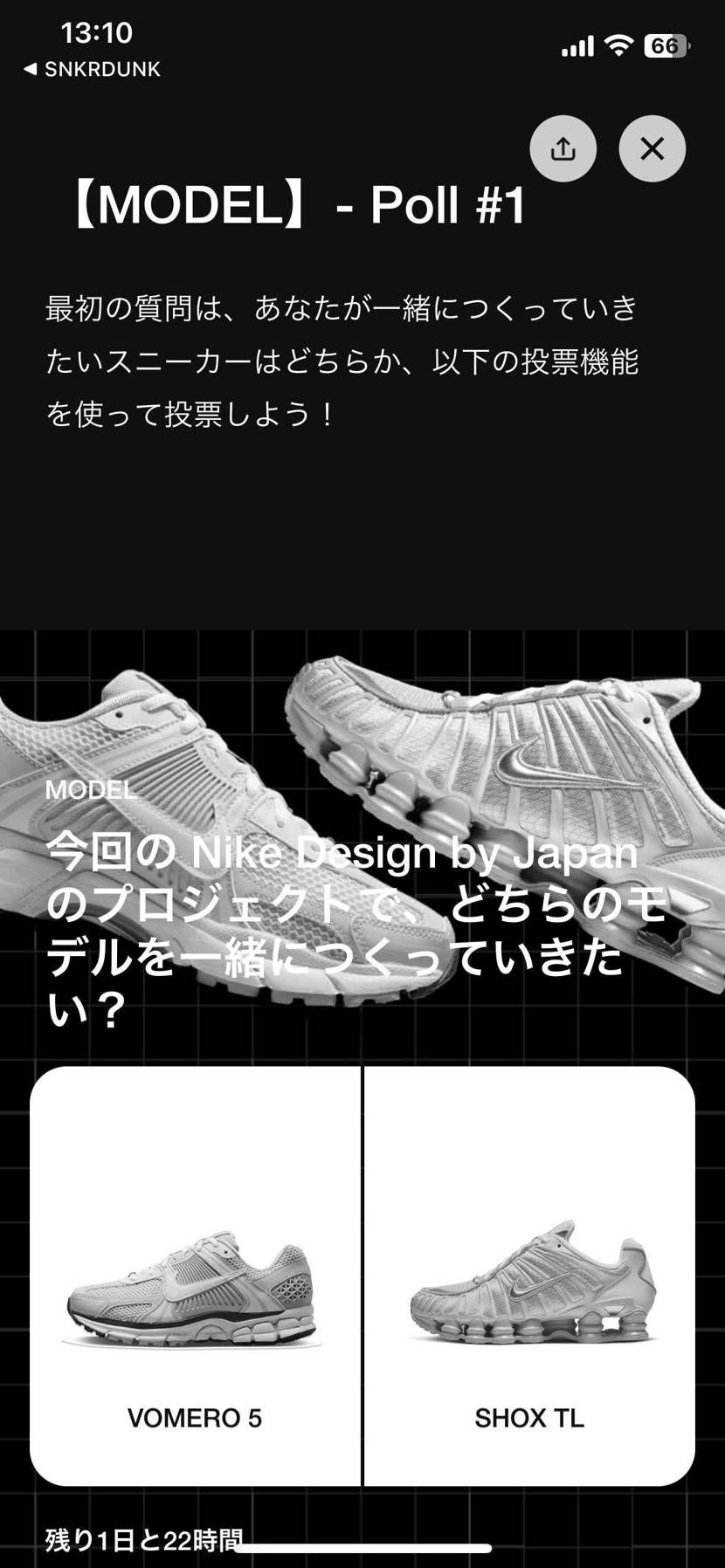725x1568 pixels.
Task: Tap the share icon
Action: coord(563,149)
